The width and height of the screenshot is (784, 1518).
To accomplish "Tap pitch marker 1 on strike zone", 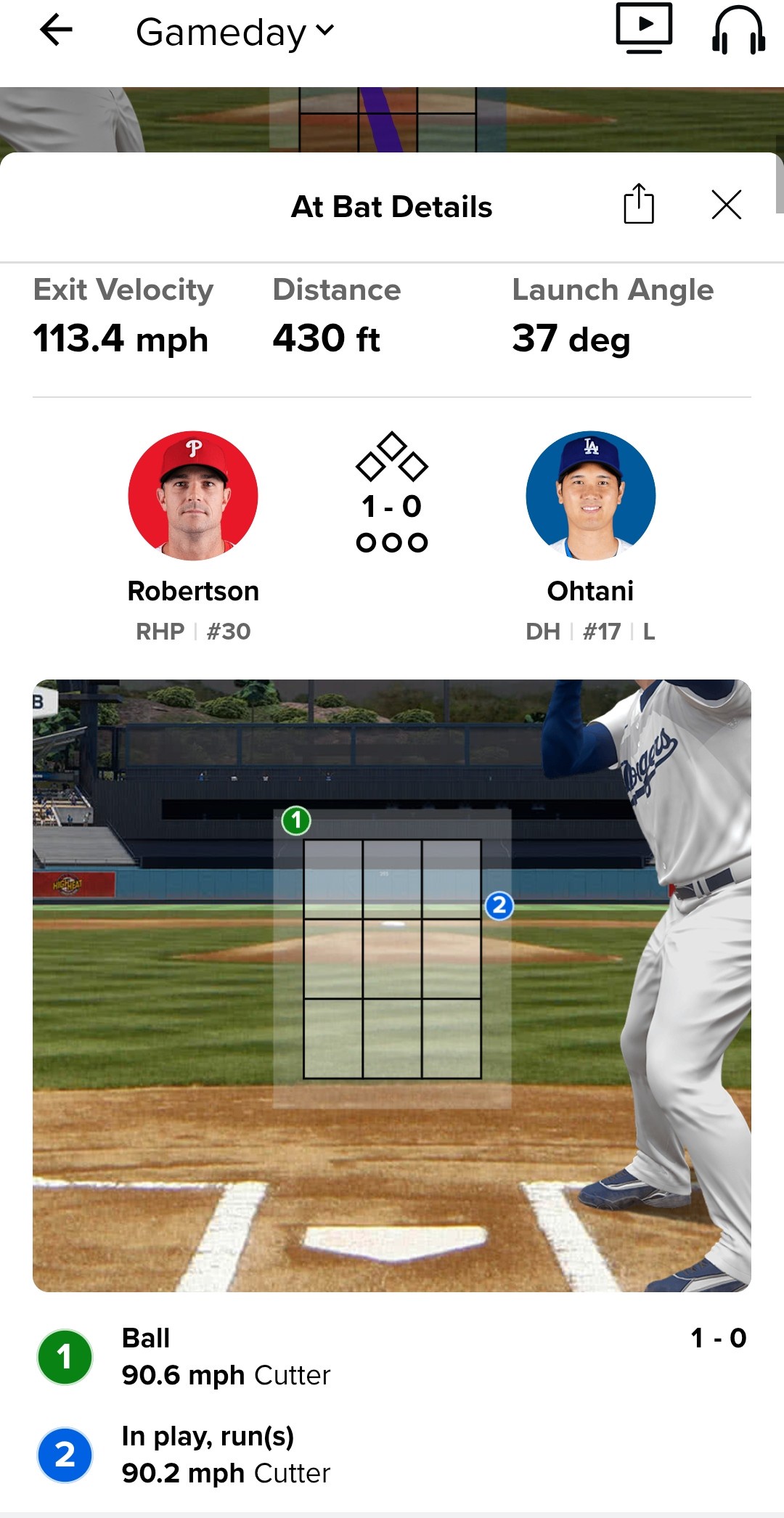I will (x=296, y=820).
